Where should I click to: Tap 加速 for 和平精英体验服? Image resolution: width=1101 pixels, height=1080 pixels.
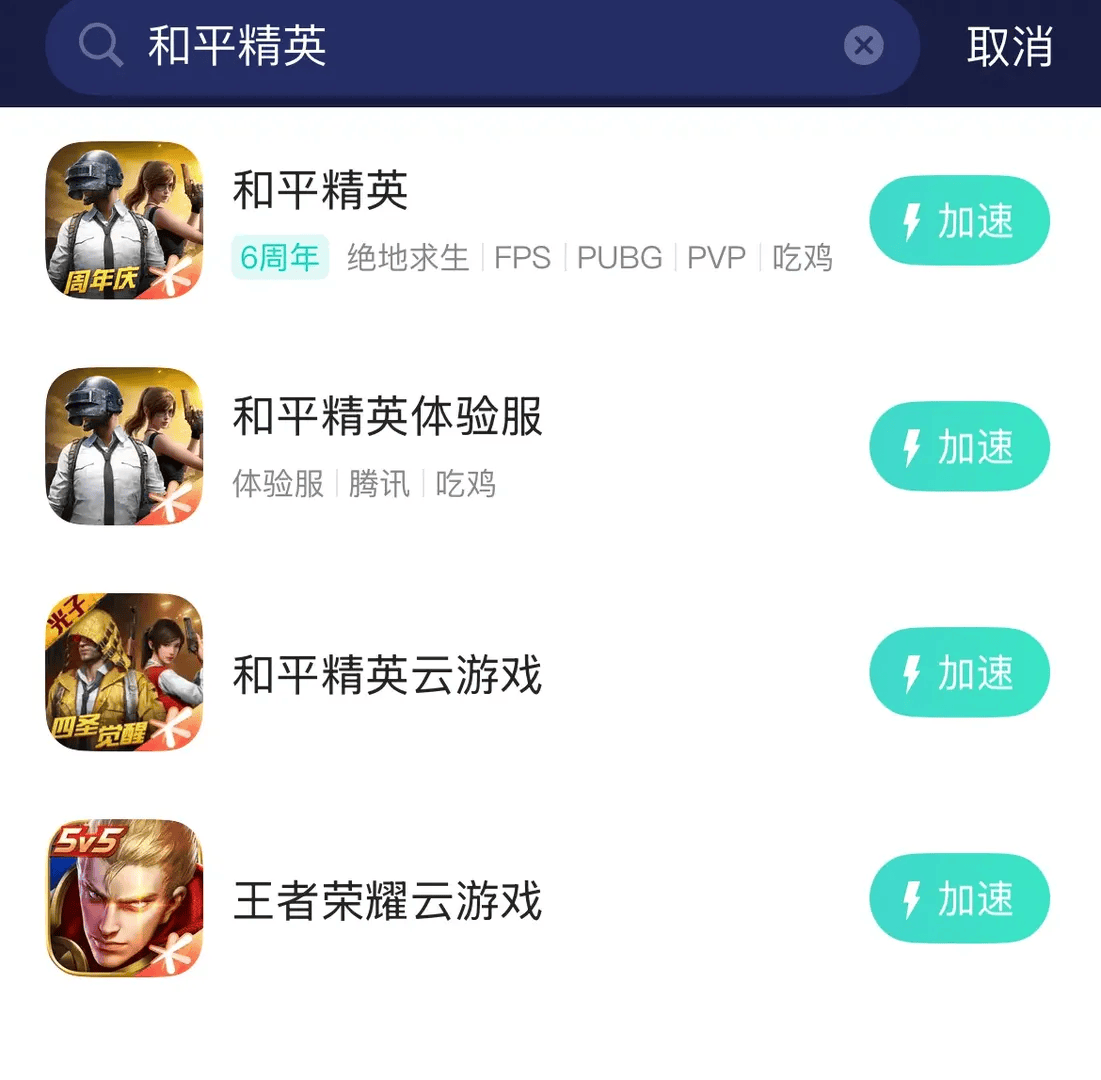tap(959, 446)
